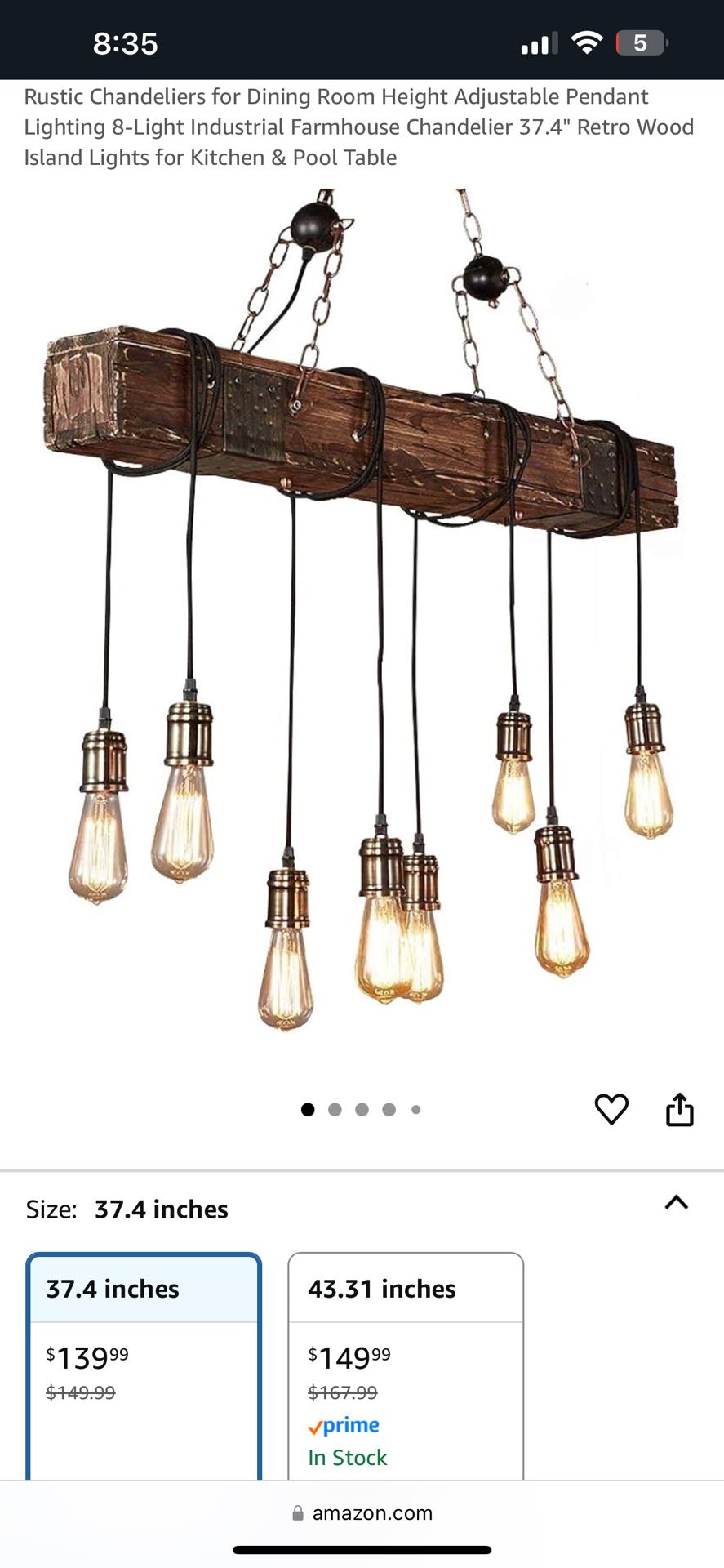Tap the heart icon to favorite this item
This screenshot has width=724, height=1568.
point(611,1109)
